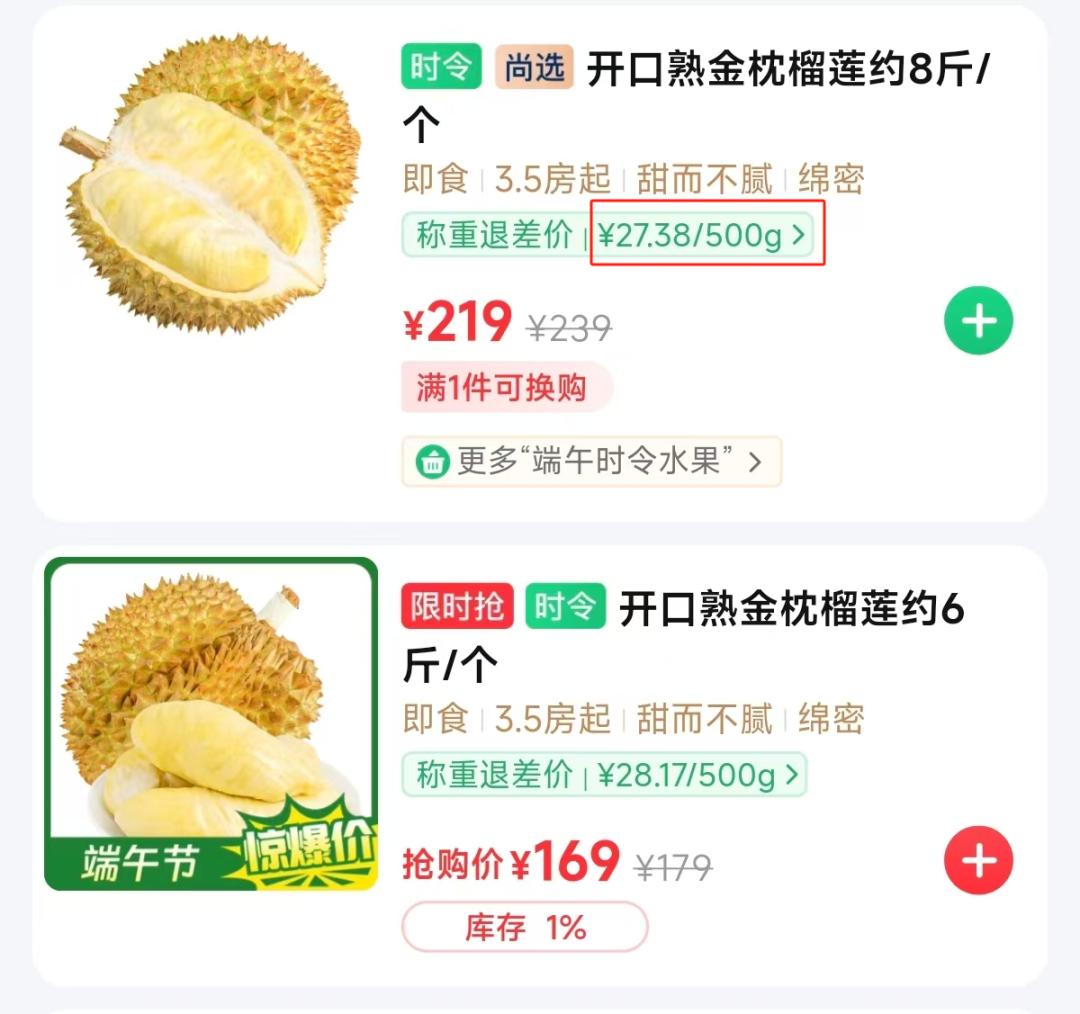View more 端午时令水果

pos(591,462)
